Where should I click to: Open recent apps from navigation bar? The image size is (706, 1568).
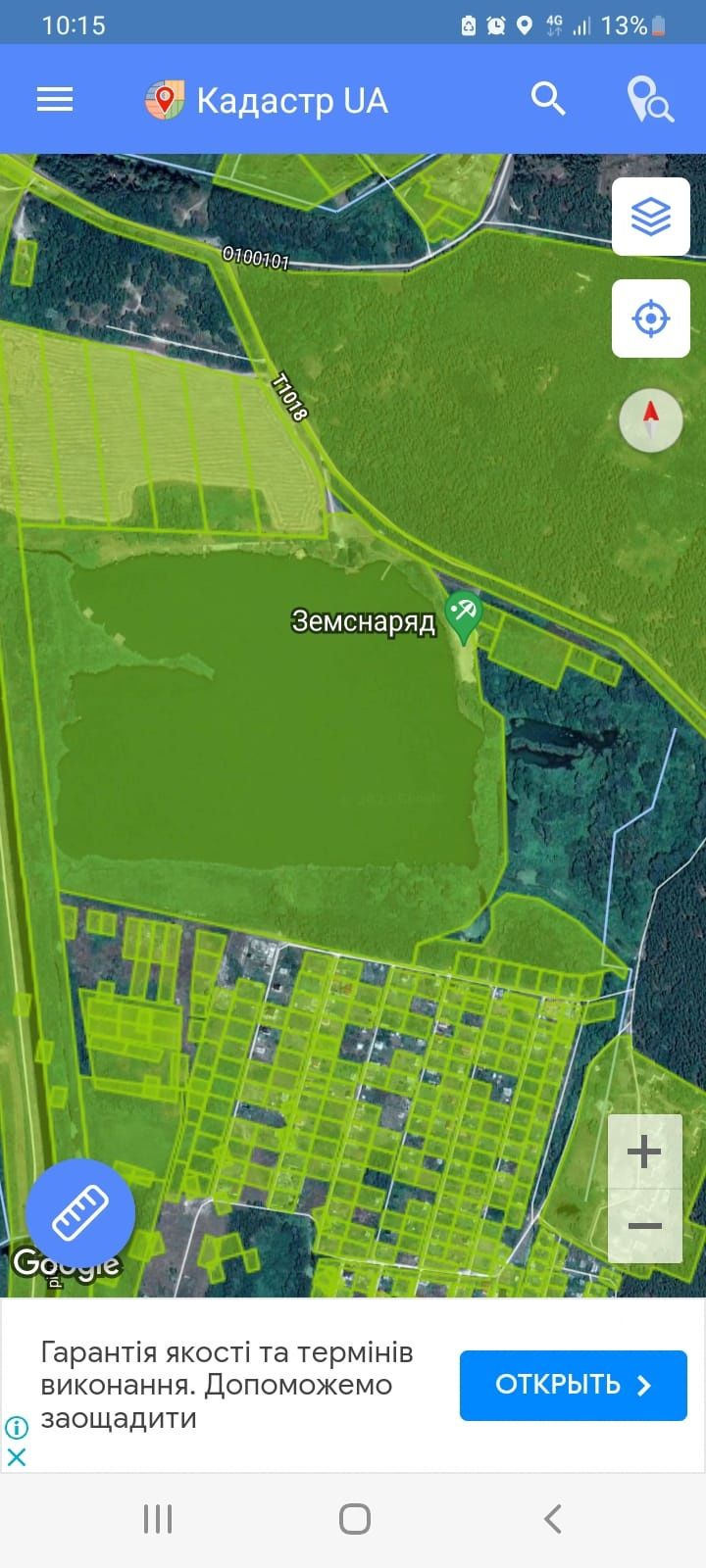(158, 1519)
